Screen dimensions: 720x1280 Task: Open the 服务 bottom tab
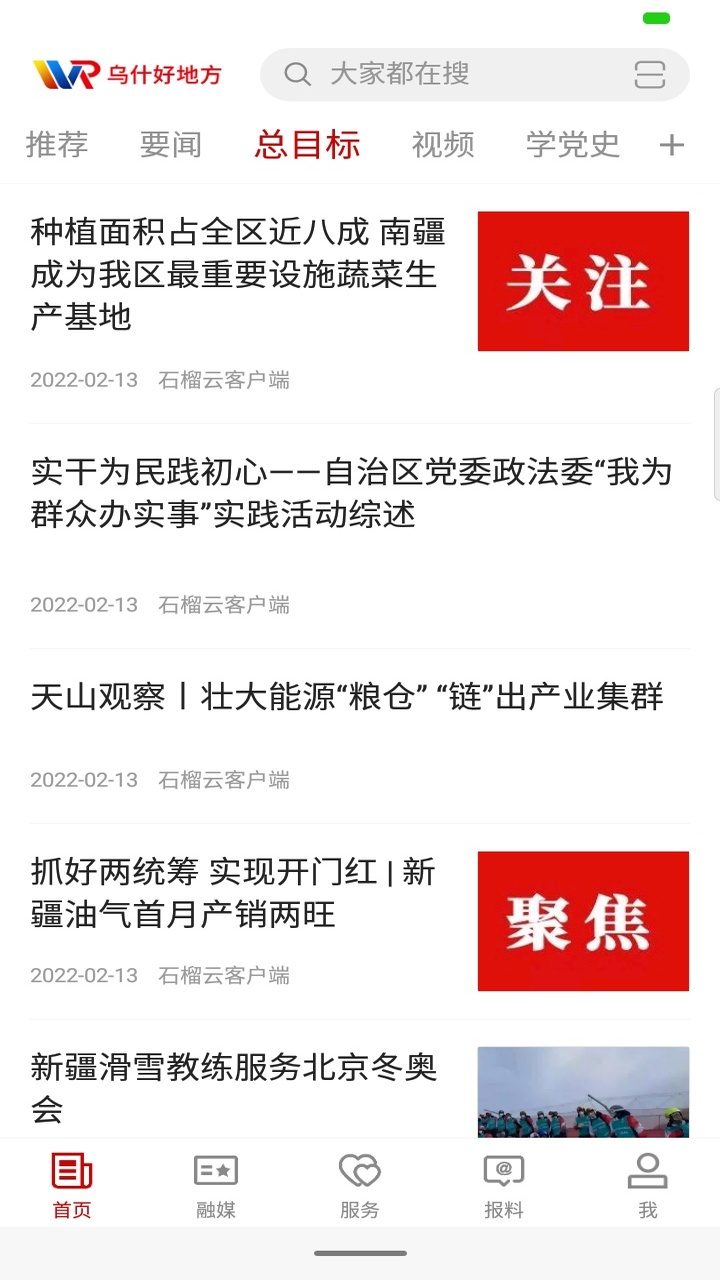click(360, 1186)
